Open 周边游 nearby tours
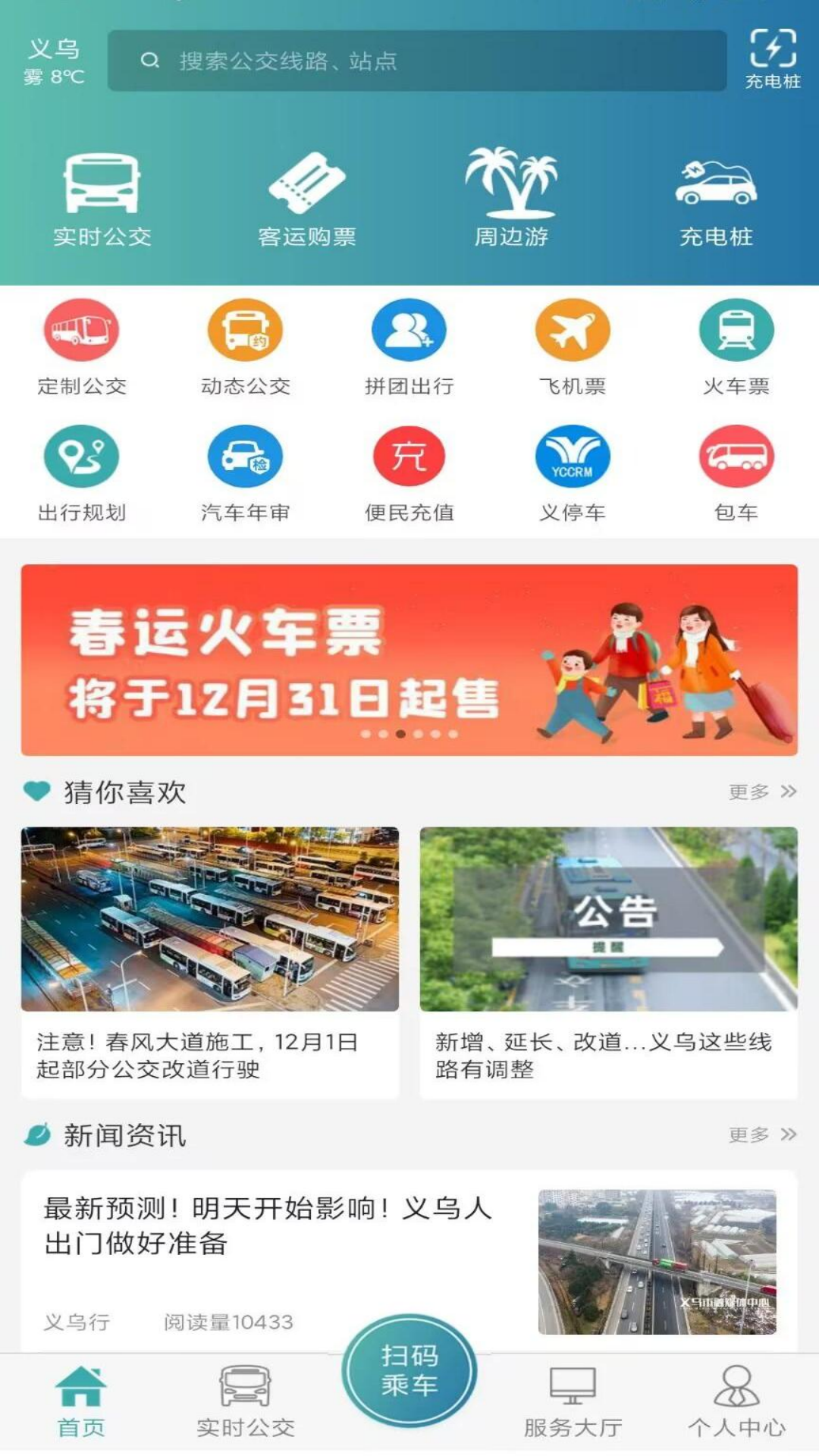This screenshot has width=819, height=1456. click(512, 199)
